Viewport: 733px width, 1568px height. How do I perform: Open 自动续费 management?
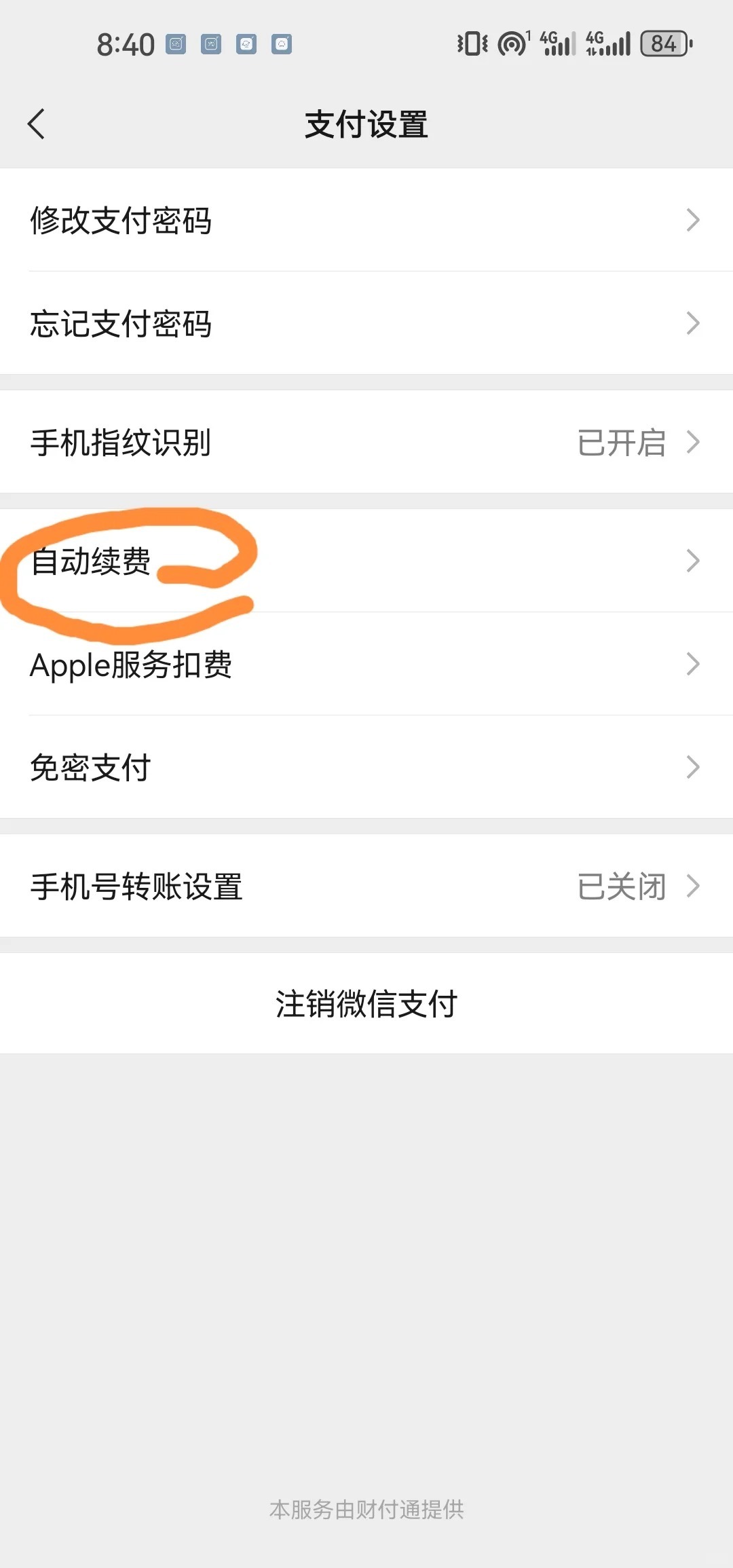[366, 561]
